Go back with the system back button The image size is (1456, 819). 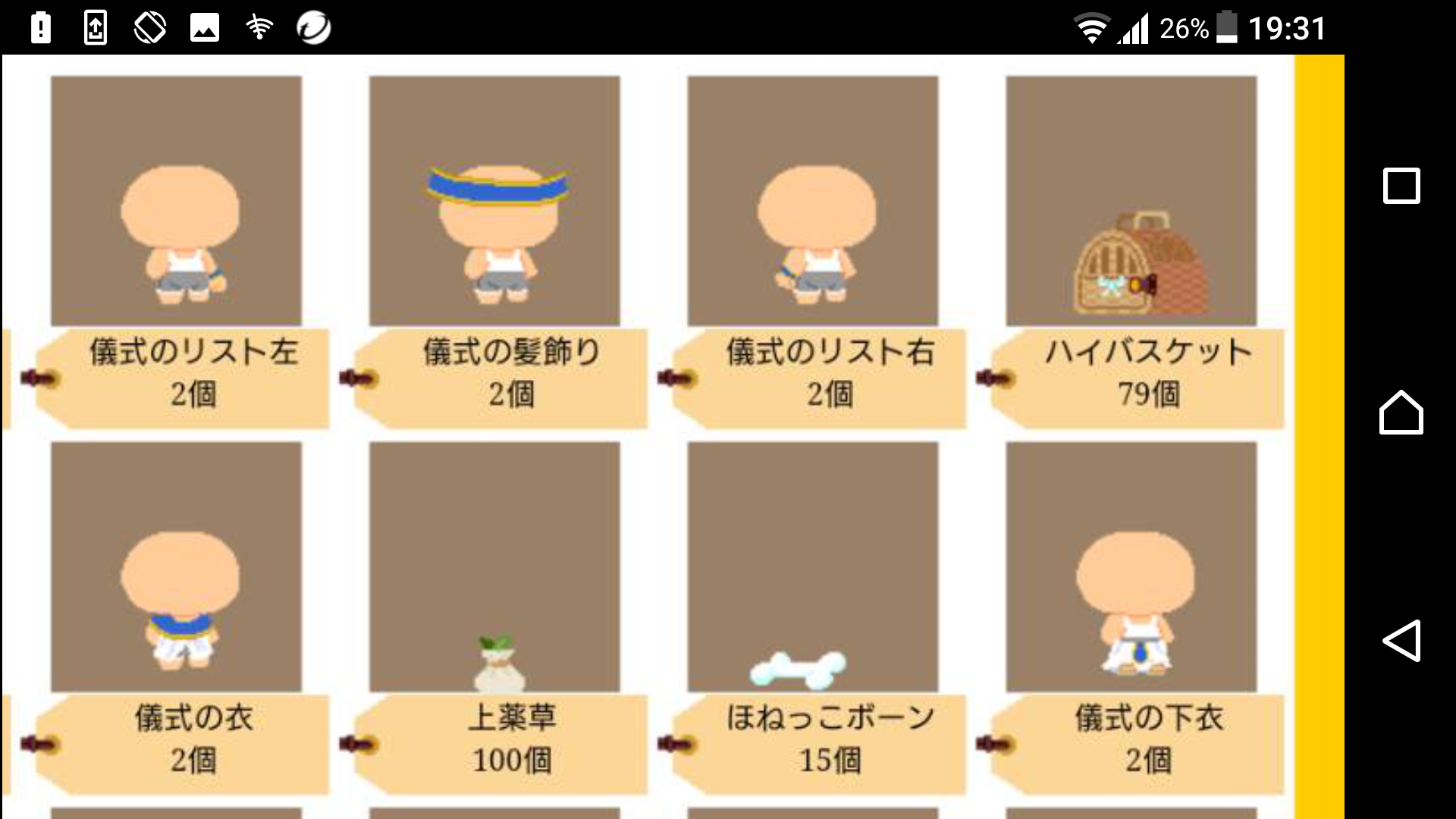(x=1401, y=641)
